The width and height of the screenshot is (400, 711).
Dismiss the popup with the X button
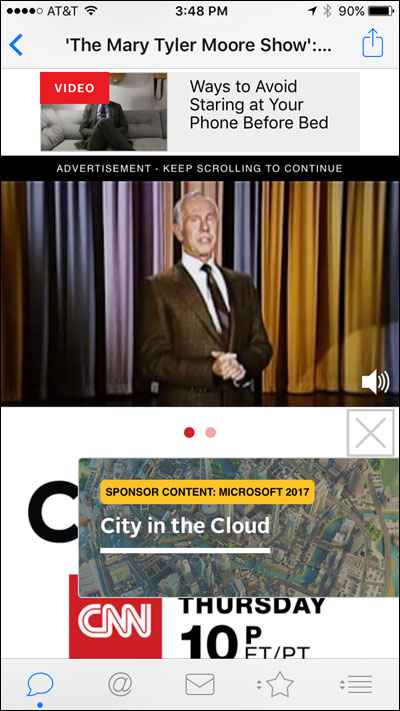(371, 433)
